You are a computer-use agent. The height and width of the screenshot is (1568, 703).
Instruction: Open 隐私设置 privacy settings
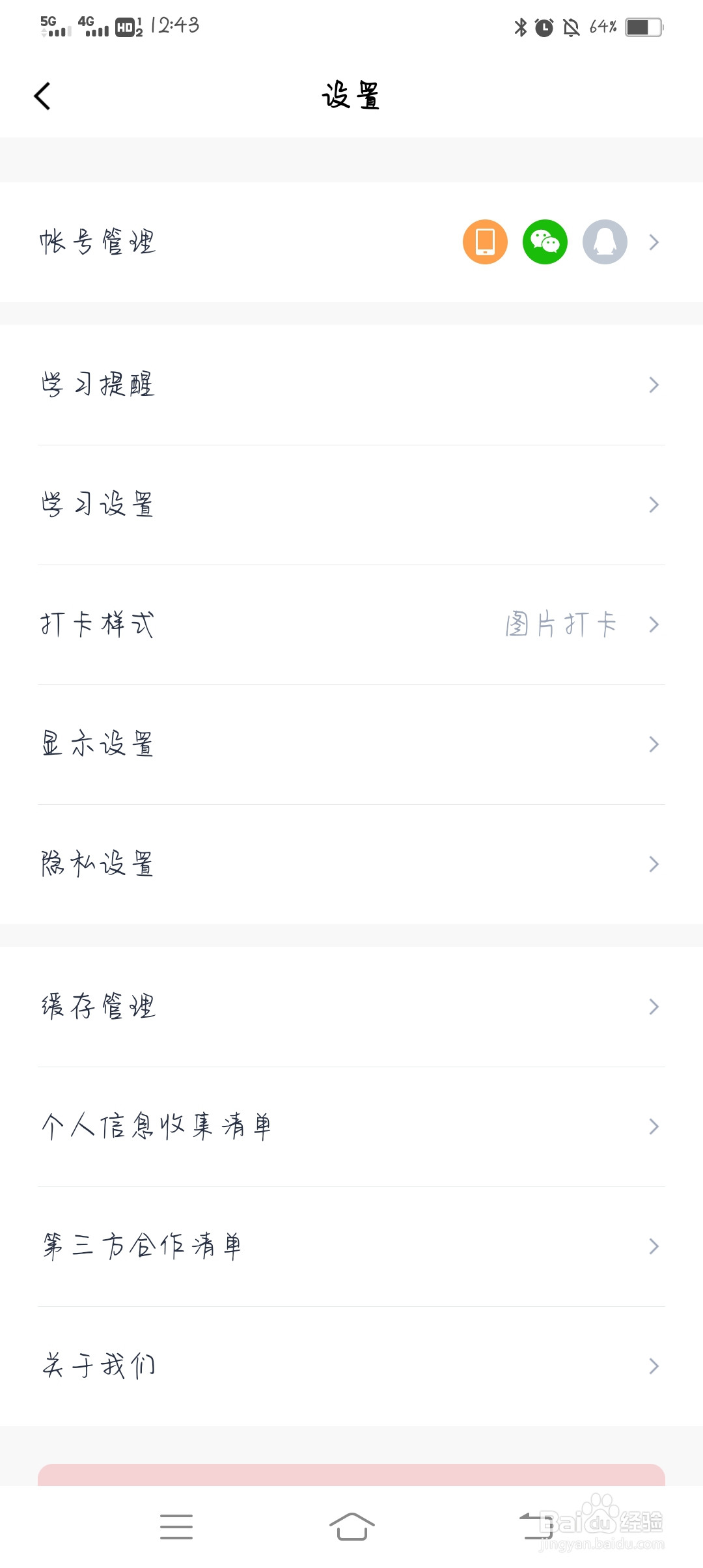coord(351,864)
